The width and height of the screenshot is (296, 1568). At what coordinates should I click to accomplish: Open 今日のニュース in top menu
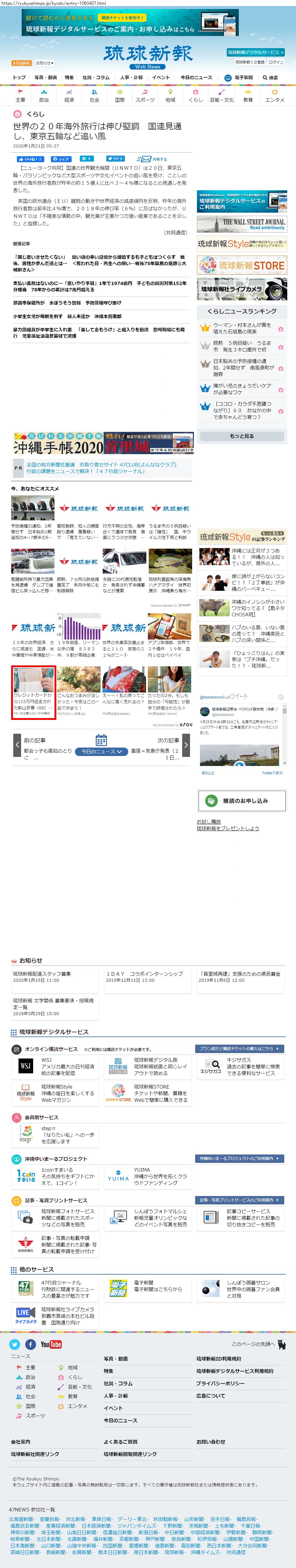click(x=196, y=77)
